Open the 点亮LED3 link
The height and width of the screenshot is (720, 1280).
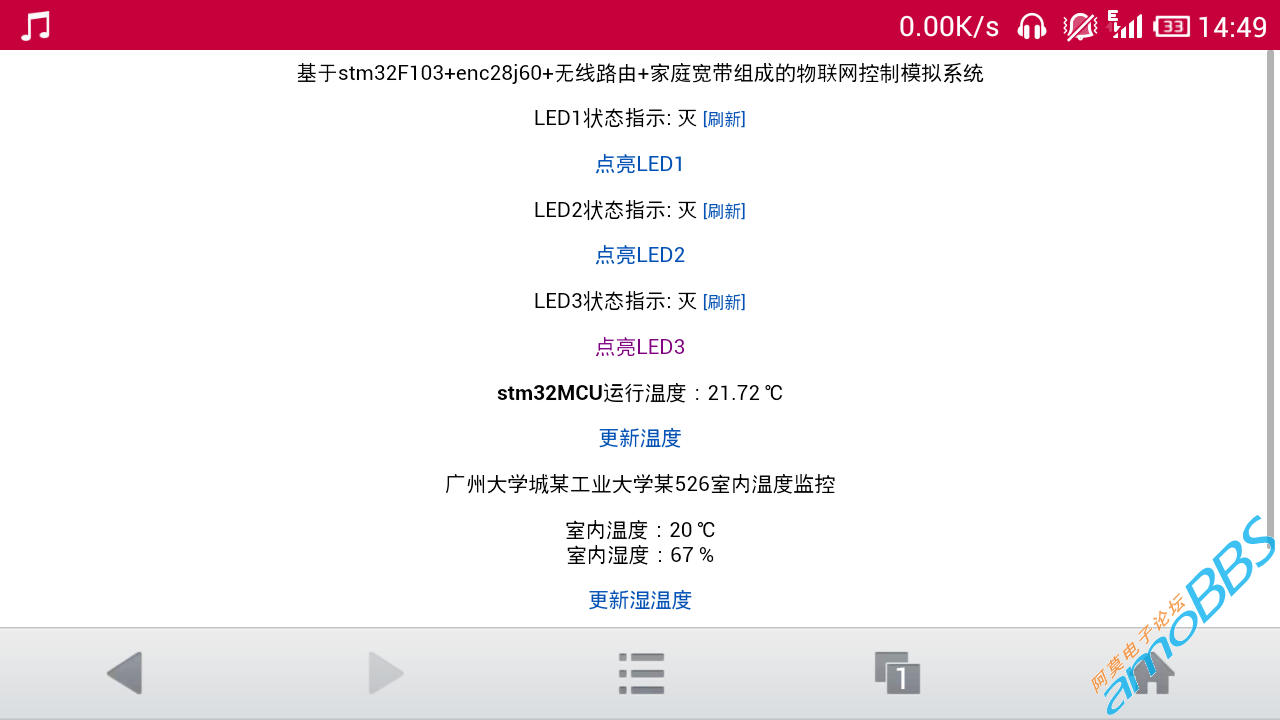[x=640, y=347]
